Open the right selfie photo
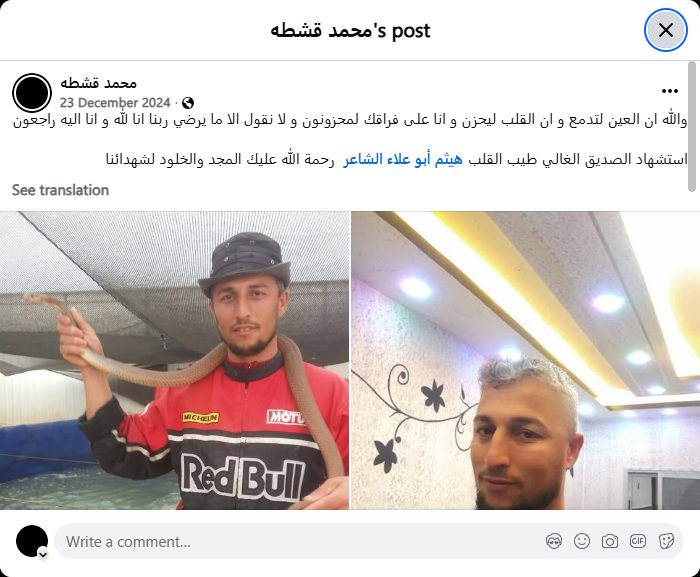 (525, 360)
